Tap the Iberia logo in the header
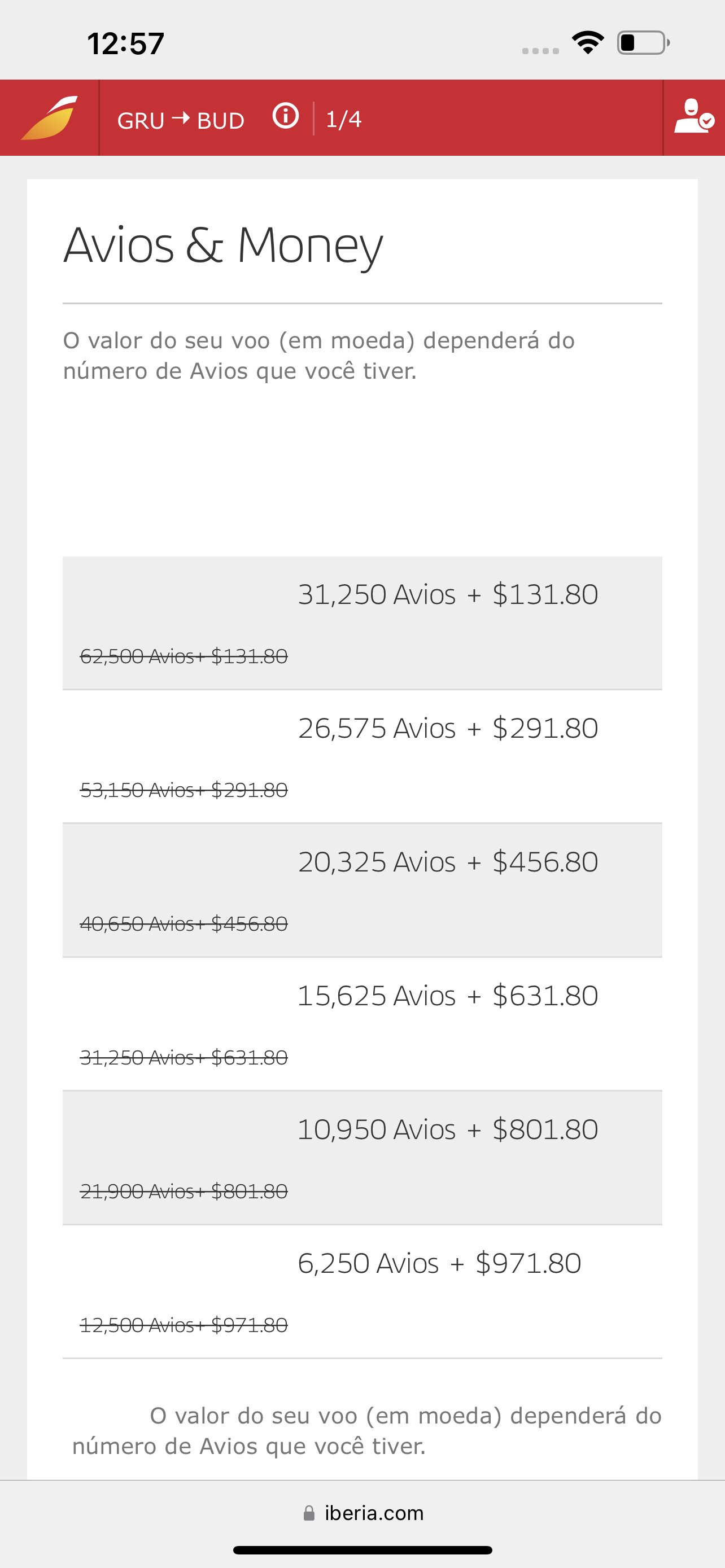The width and height of the screenshot is (725, 1568). click(49, 117)
